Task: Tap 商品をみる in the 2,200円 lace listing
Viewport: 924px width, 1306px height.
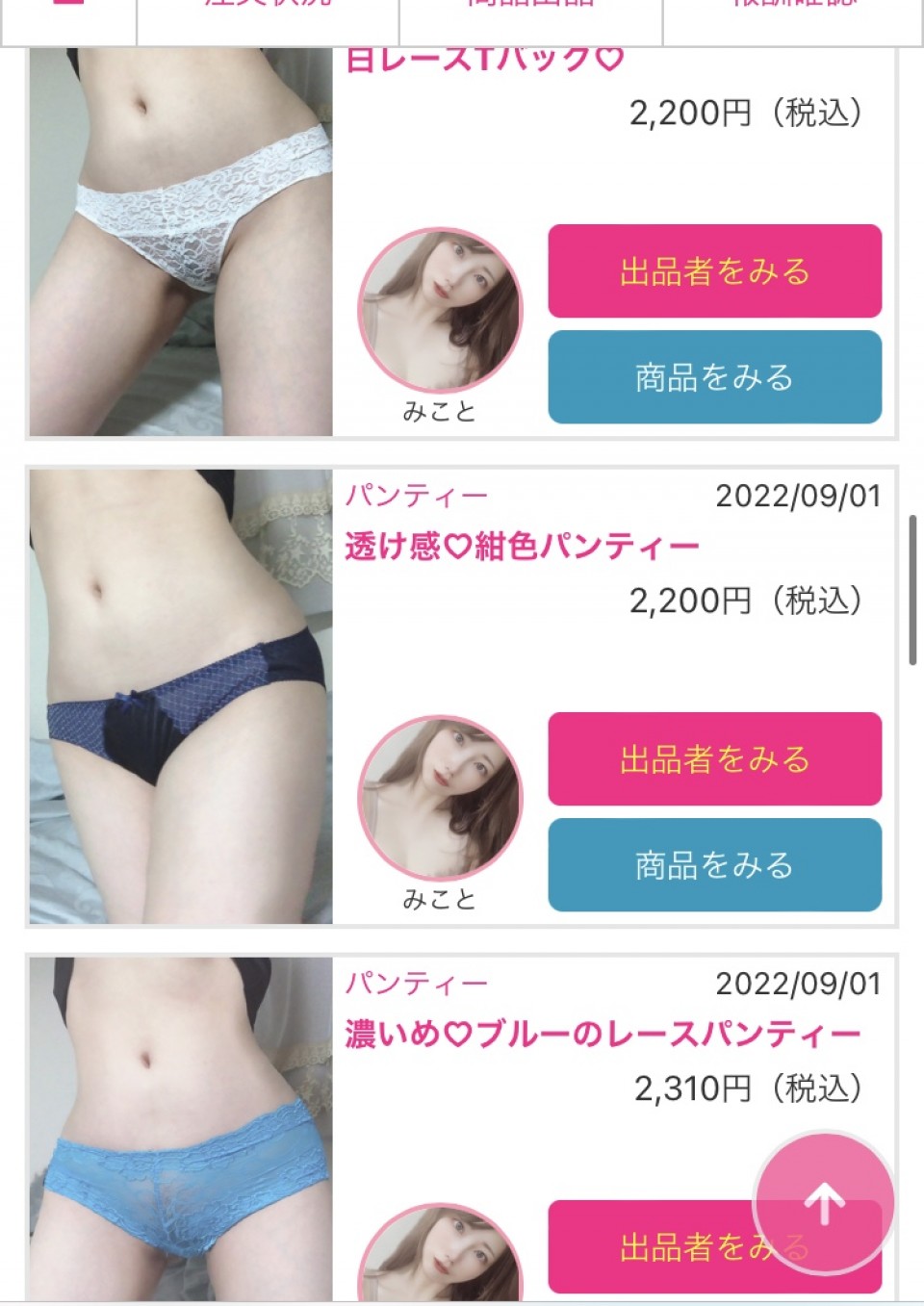Action: 714,376
